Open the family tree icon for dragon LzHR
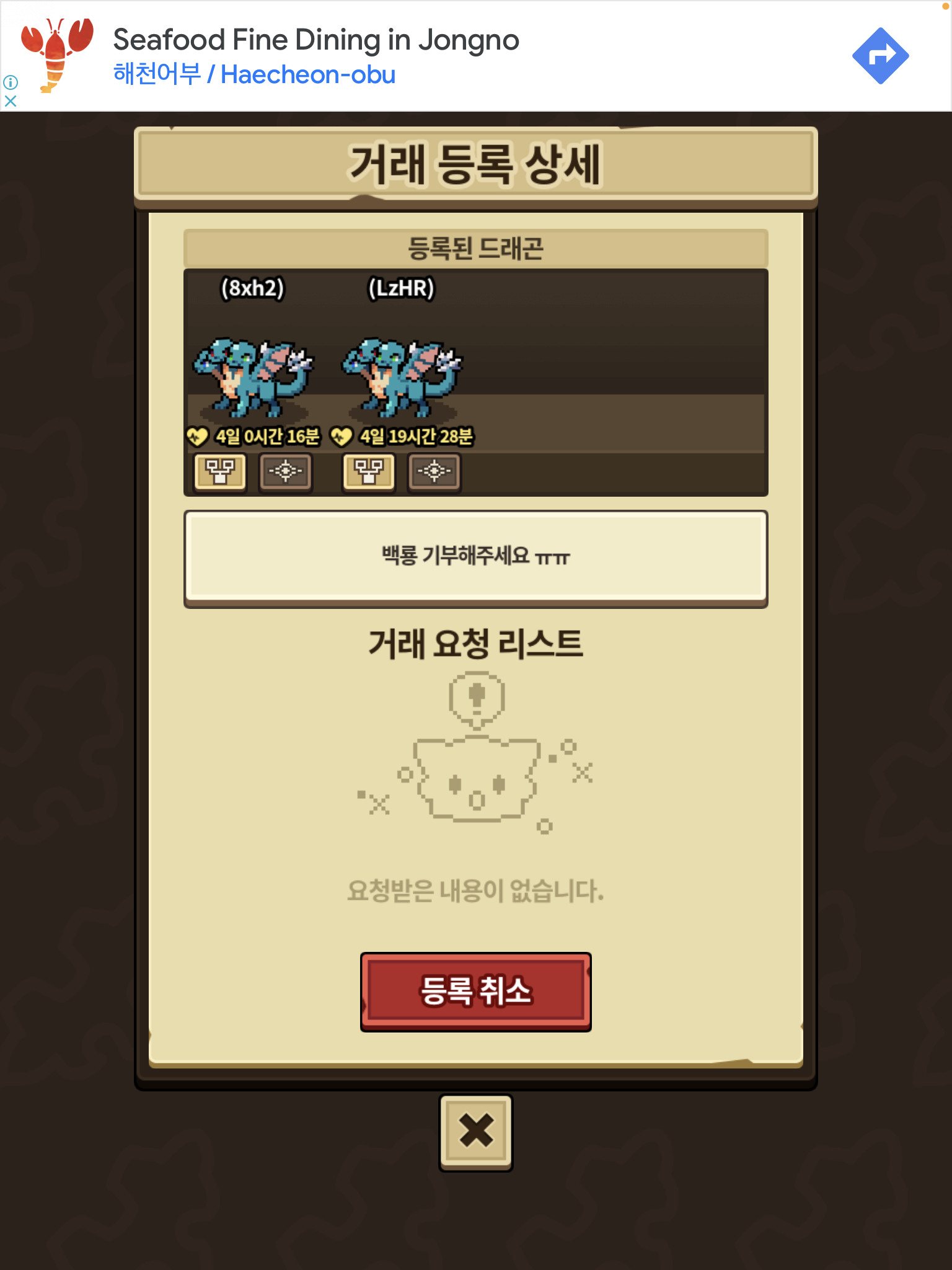The image size is (952, 1270). [x=369, y=472]
